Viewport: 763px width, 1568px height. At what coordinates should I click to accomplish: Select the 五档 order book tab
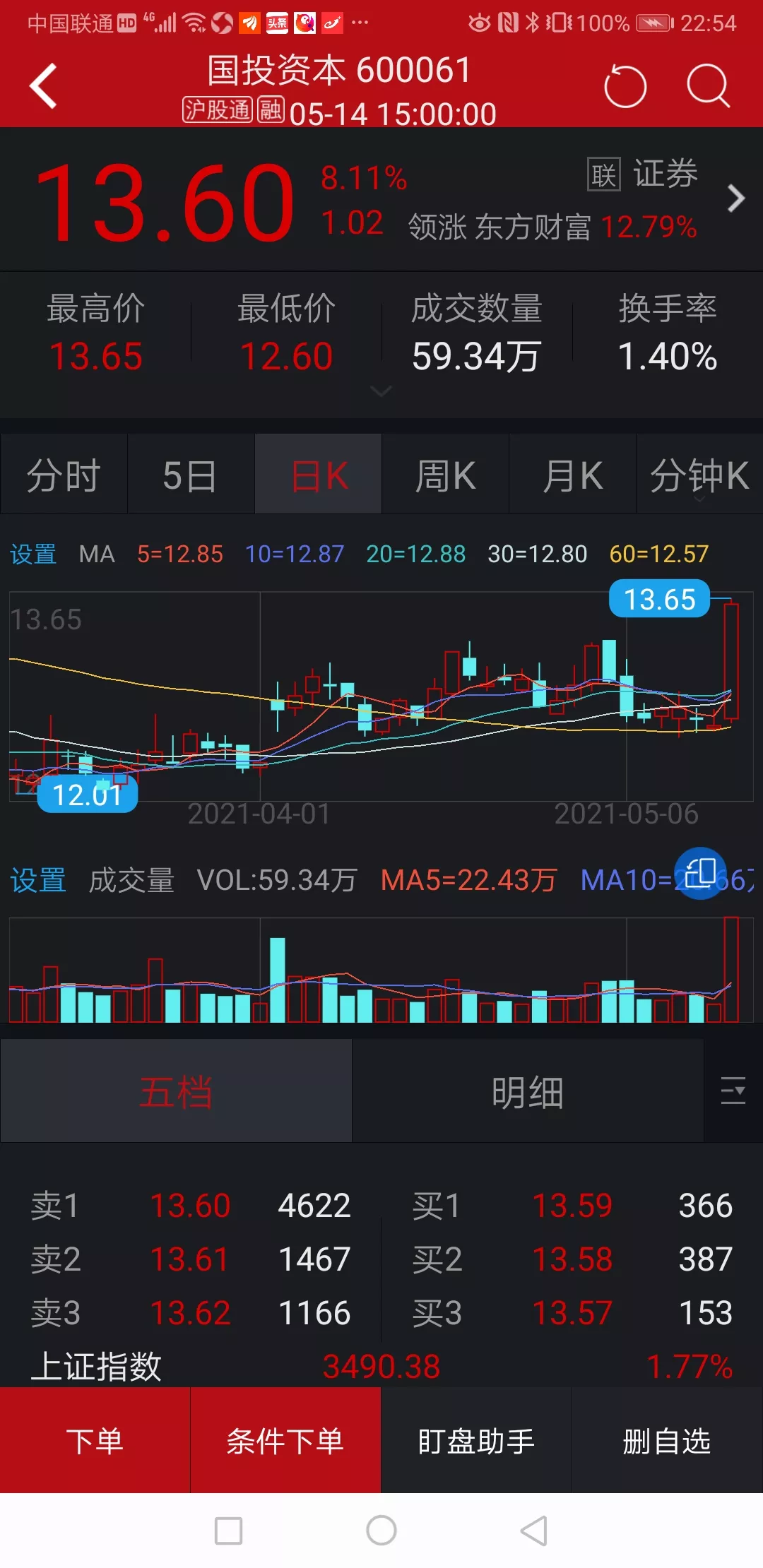176,1092
